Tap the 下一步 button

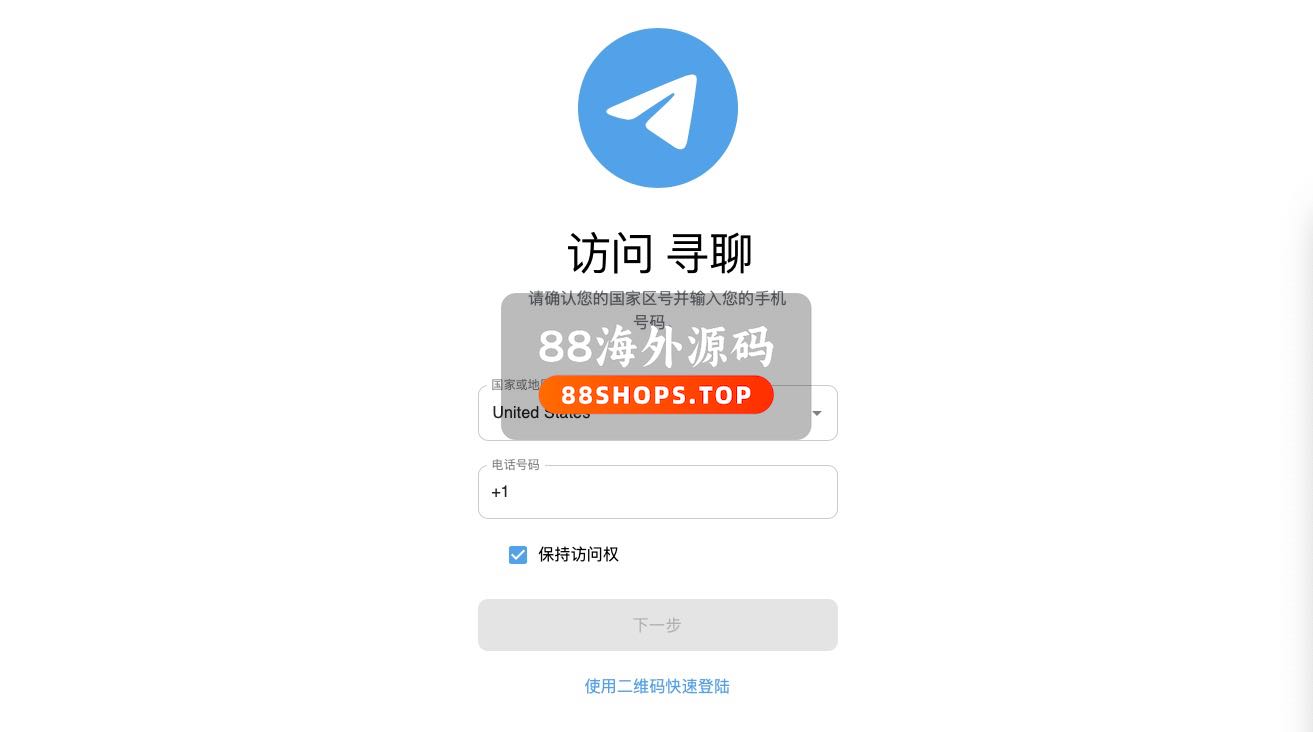point(657,625)
